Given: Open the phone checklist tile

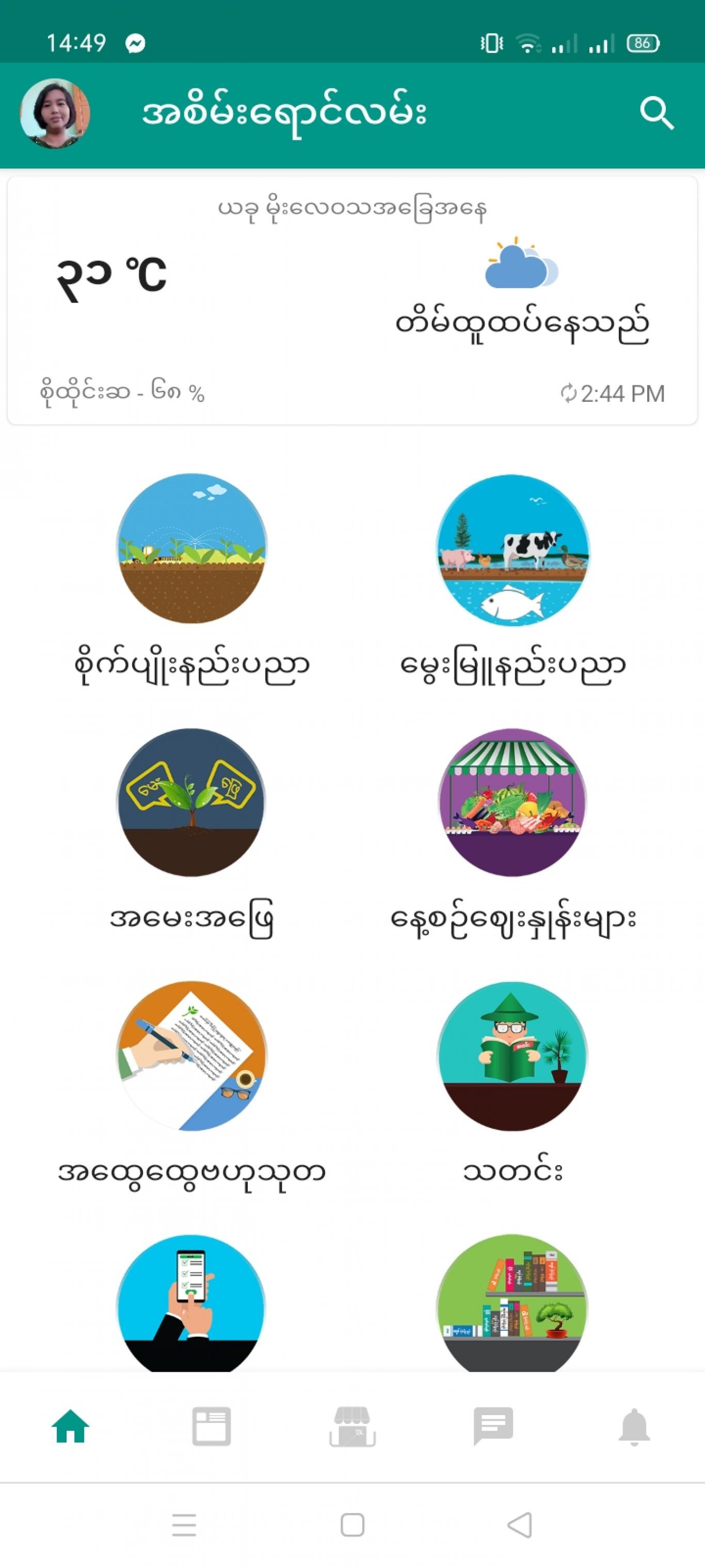Looking at the screenshot, I should [x=191, y=1303].
